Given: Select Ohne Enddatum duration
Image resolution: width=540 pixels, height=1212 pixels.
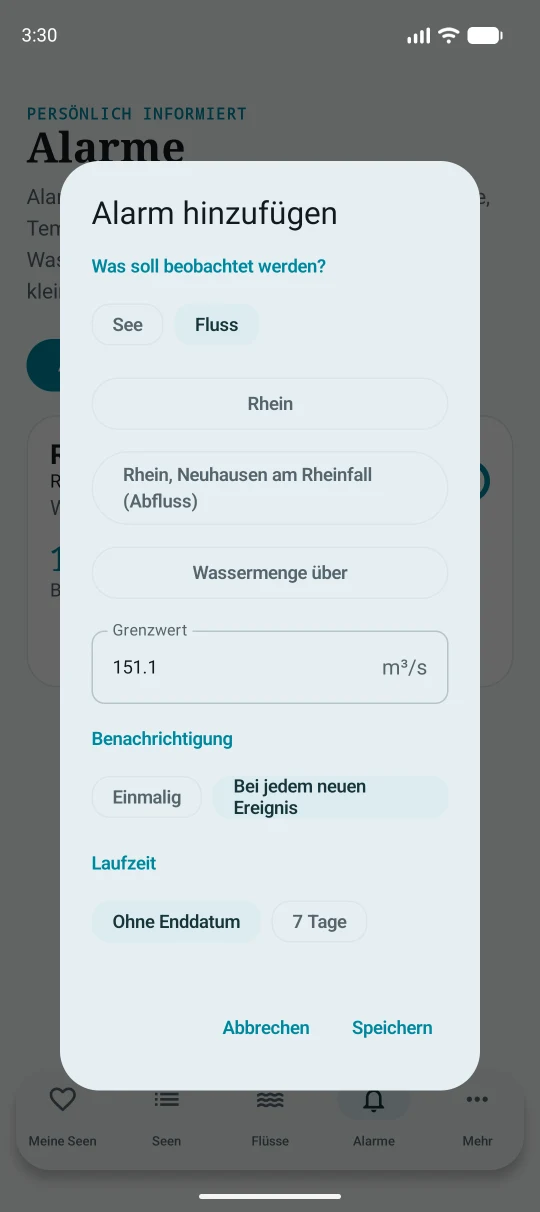Looking at the screenshot, I should pos(176,922).
